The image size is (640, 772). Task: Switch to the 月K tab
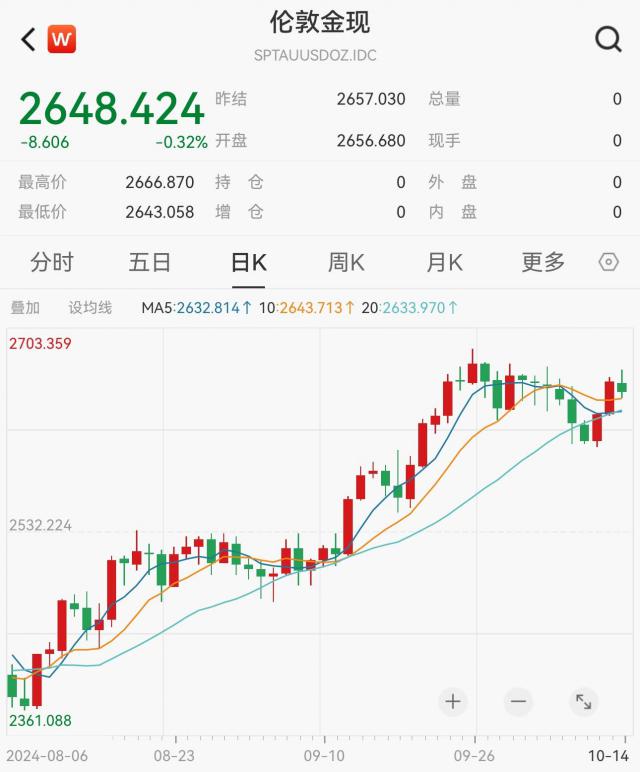point(444,263)
